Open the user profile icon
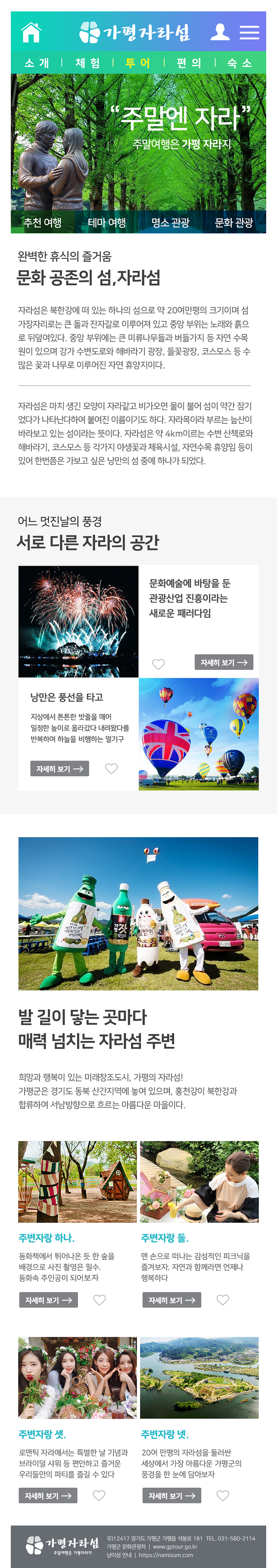The width and height of the screenshot is (277, 1568). (x=220, y=32)
